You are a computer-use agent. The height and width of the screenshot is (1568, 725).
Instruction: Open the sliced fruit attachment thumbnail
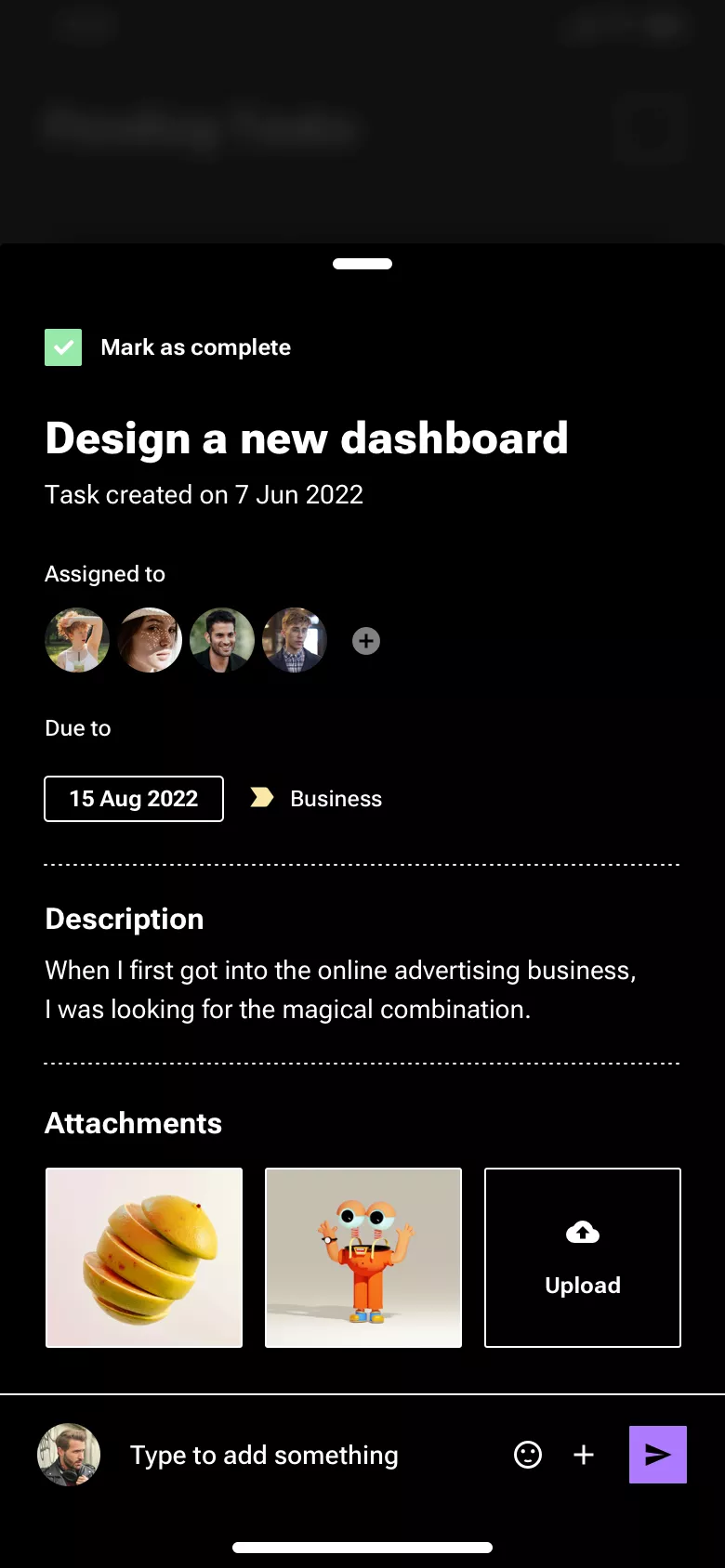pos(143,1257)
